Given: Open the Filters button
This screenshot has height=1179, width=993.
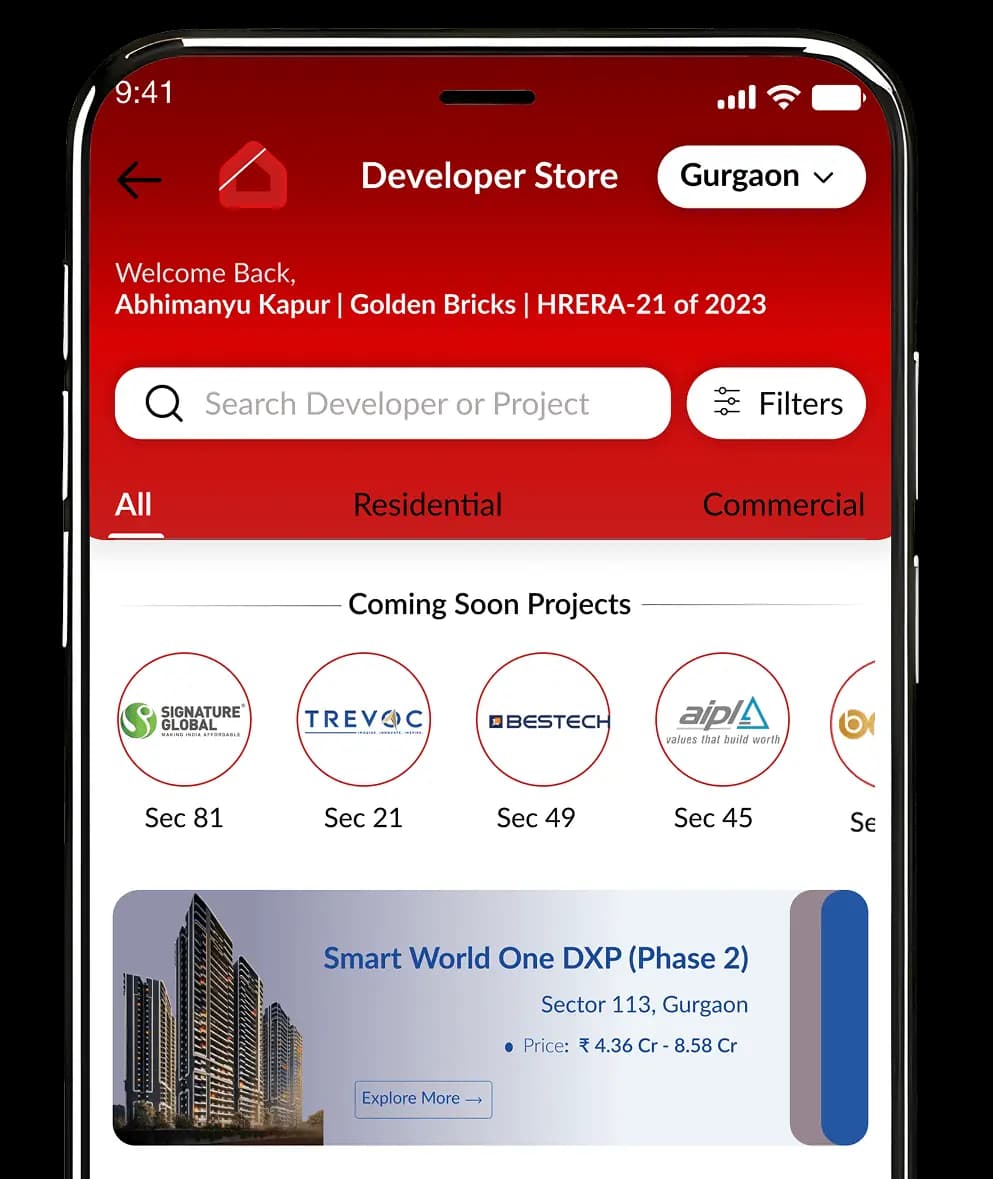Looking at the screenshot, I should point(776,404).
